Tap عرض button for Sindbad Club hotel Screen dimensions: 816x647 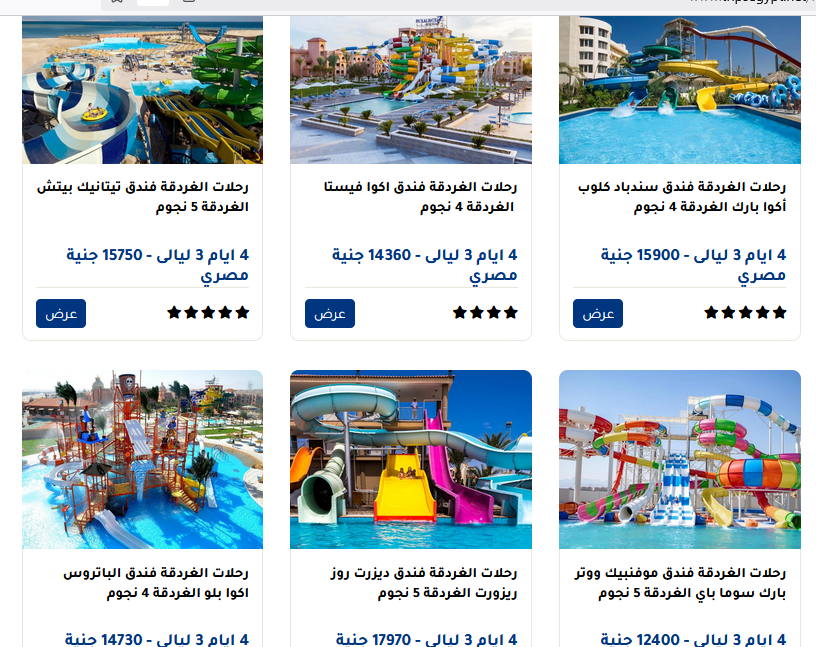598,313
